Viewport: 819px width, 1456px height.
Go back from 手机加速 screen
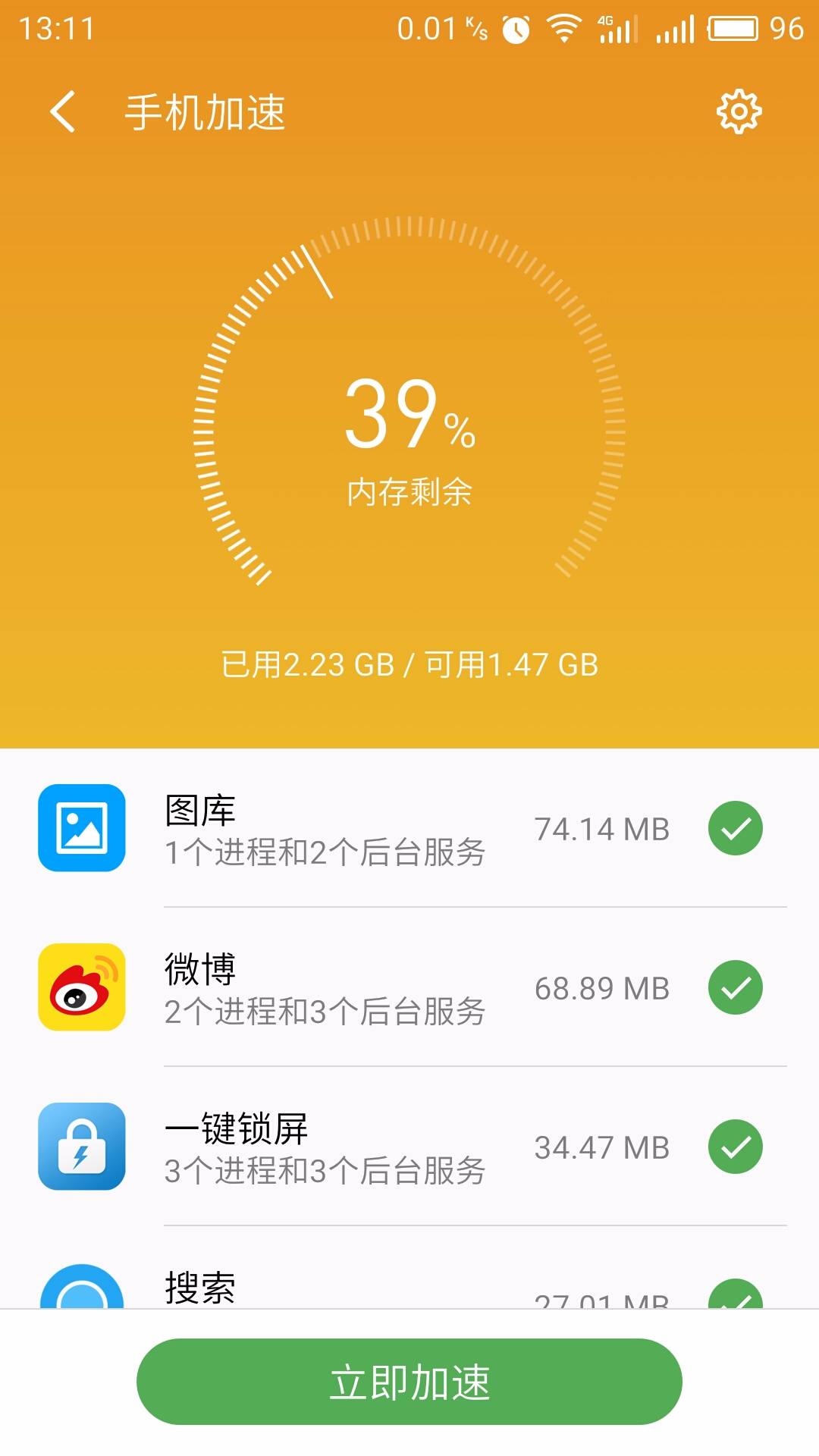(x=63, y=111)
